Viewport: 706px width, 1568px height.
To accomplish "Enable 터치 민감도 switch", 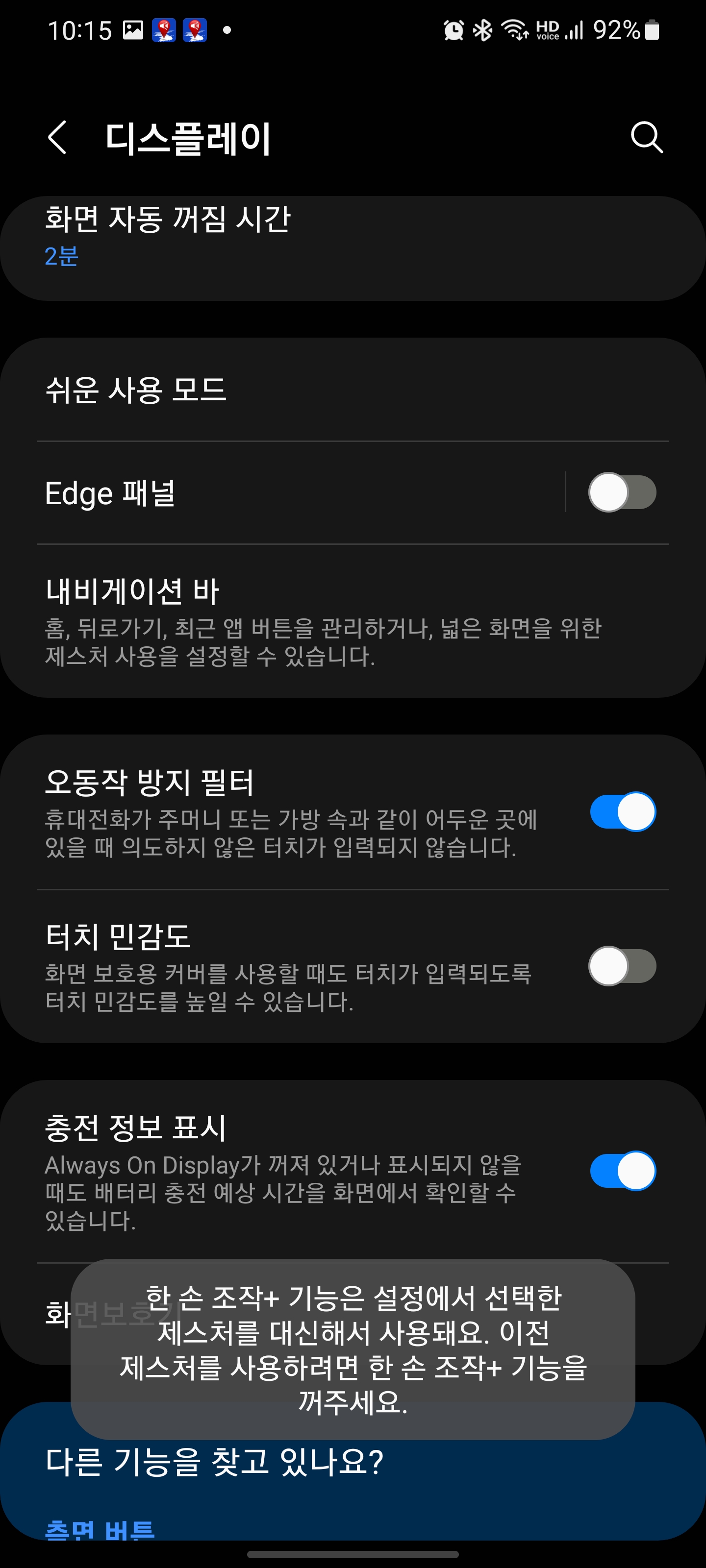I will (622, 966).
